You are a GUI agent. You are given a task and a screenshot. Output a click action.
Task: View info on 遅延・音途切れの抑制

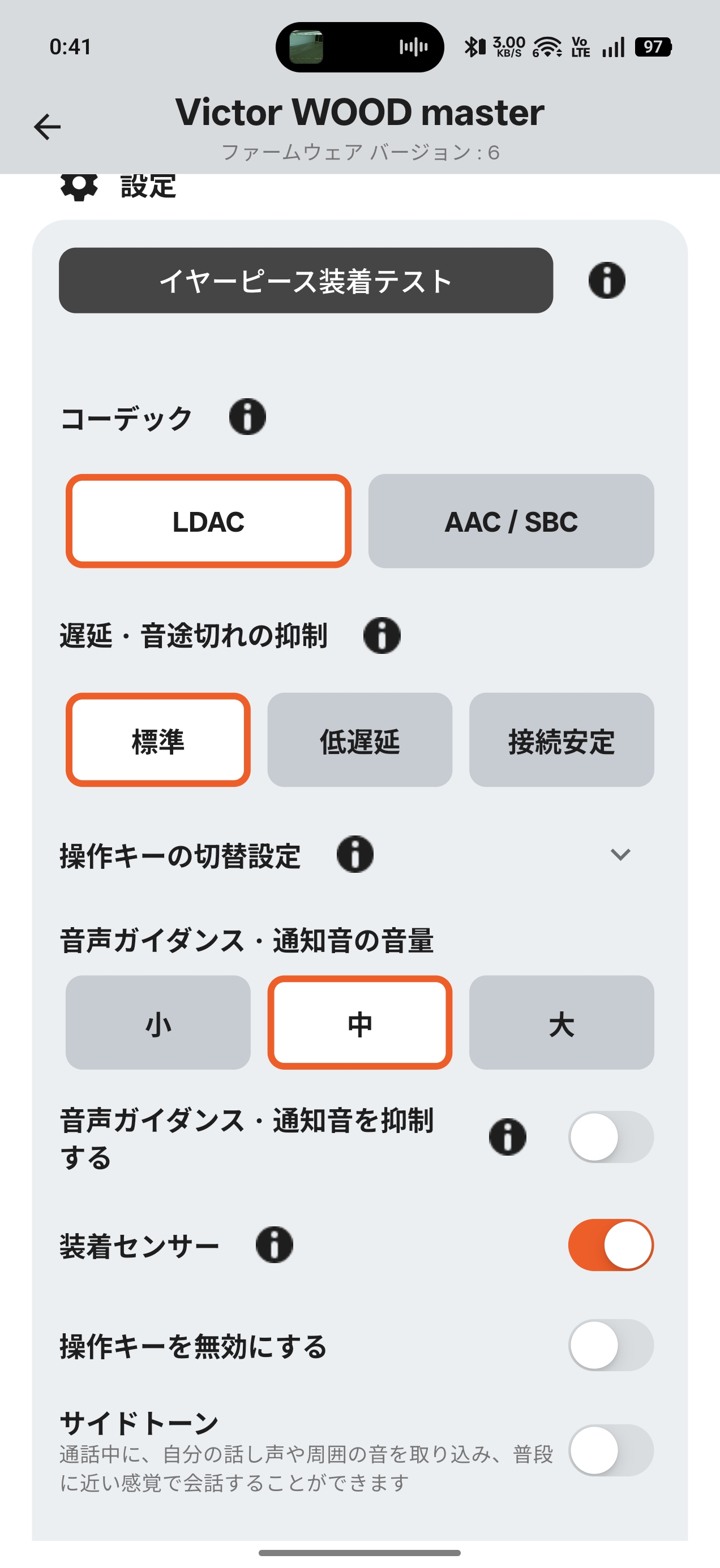[x=382, y=635]
